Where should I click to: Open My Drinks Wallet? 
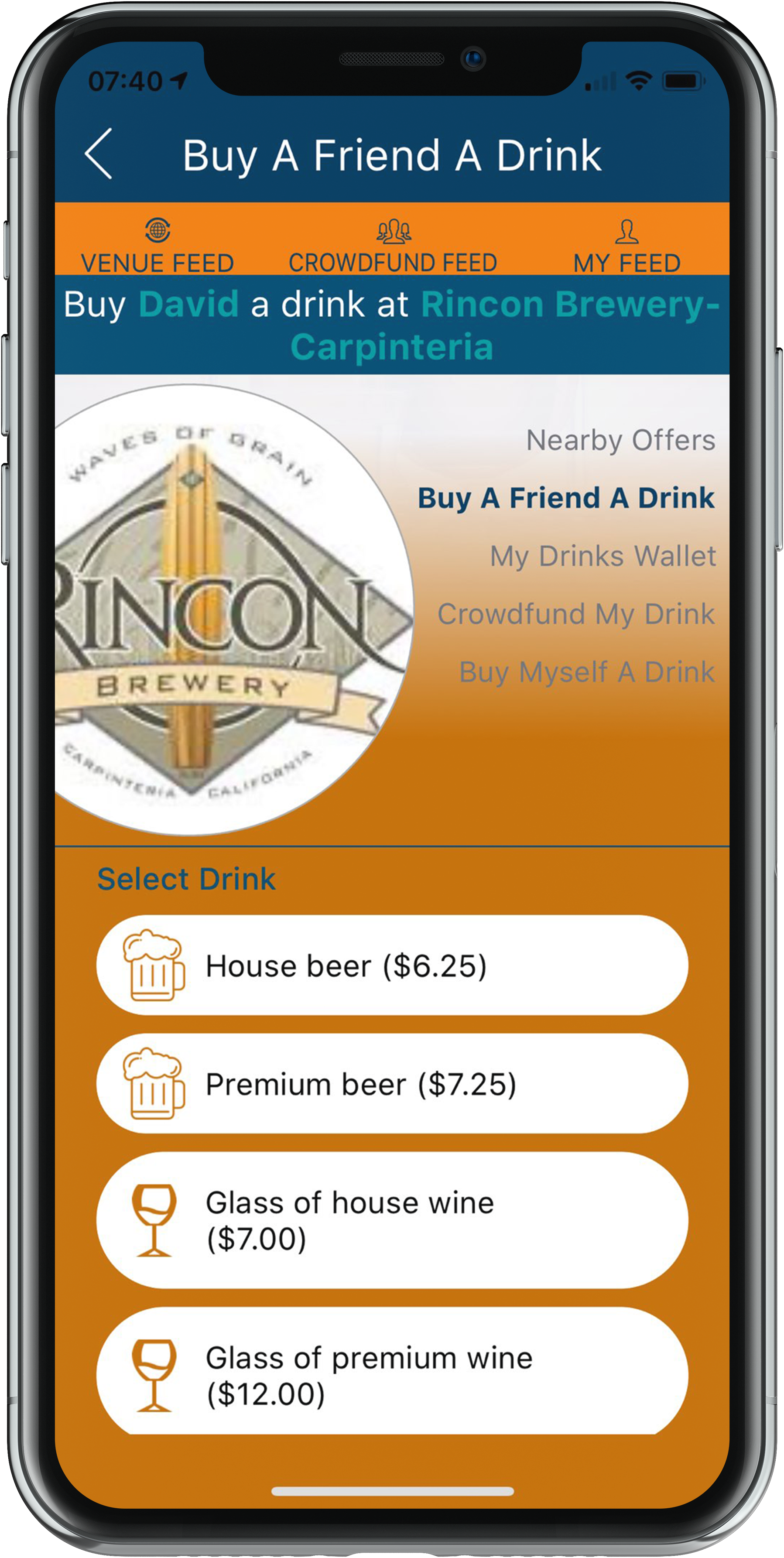603,556
